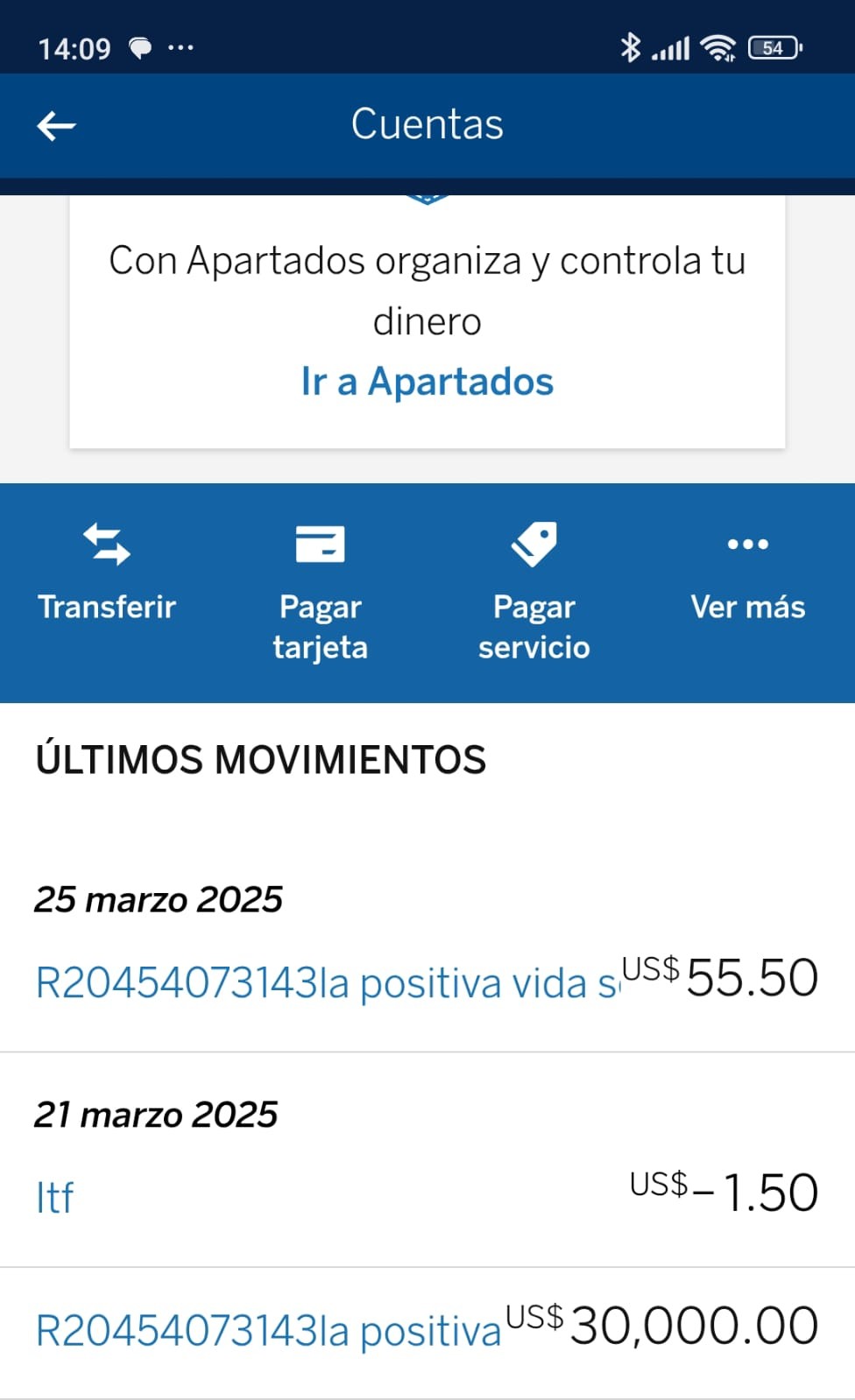Start a transfer with Transferir
This screenshot has height=1400, width=855.
pyautogui.click(x=107, y=571)
